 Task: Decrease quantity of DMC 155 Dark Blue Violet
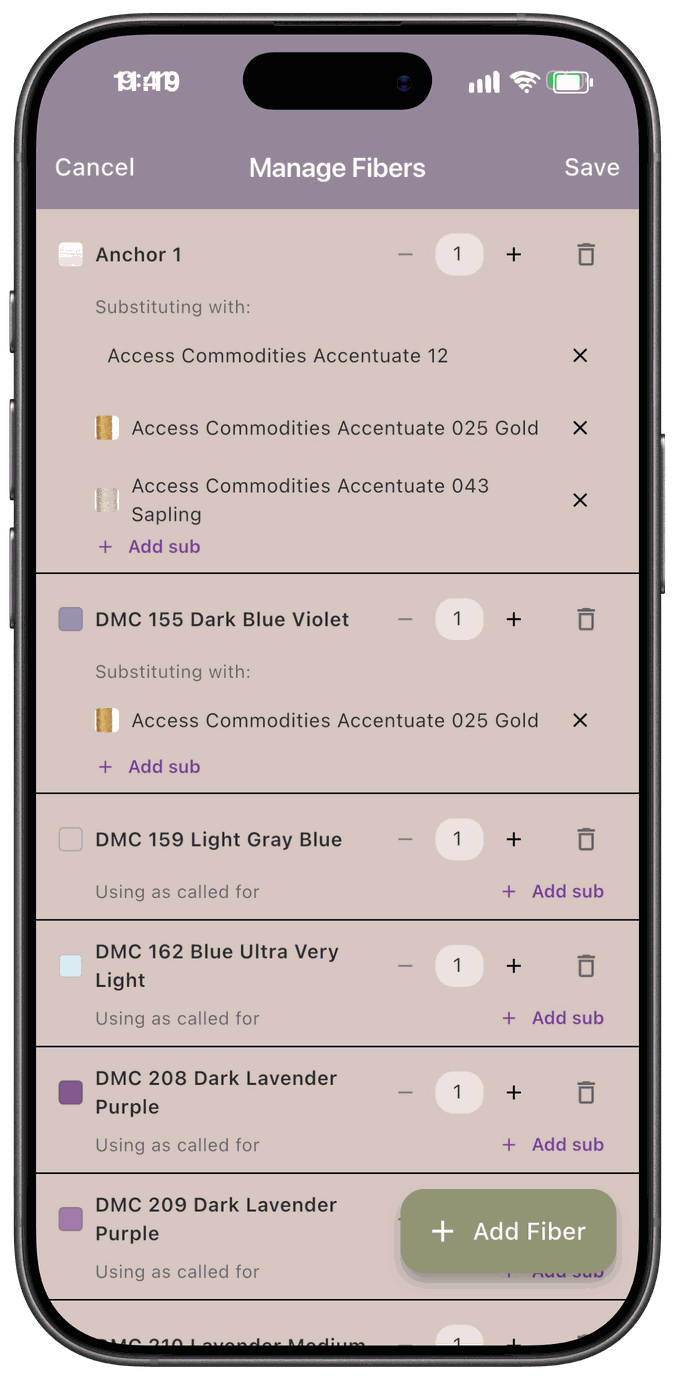405,620
